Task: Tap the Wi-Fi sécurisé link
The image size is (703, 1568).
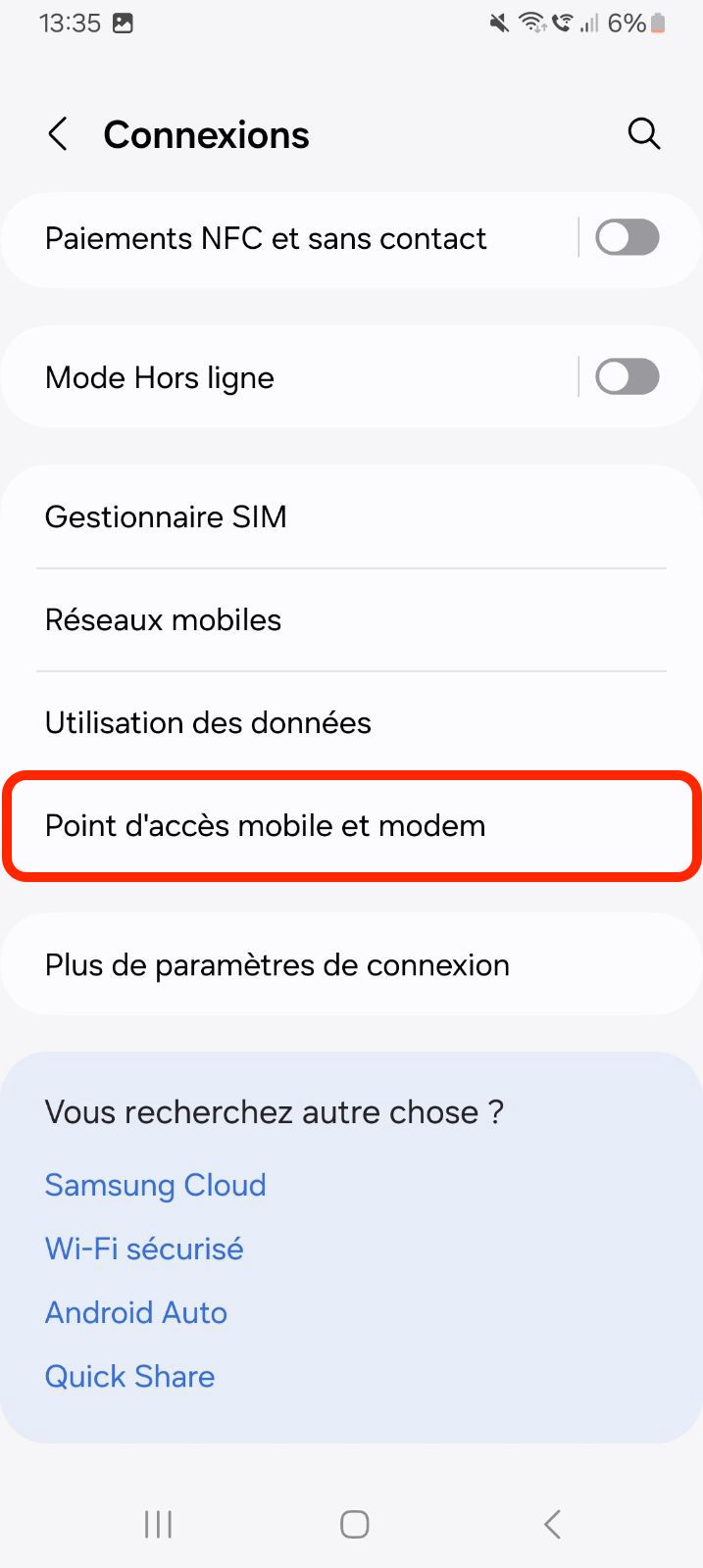Action: [144, 1249]
